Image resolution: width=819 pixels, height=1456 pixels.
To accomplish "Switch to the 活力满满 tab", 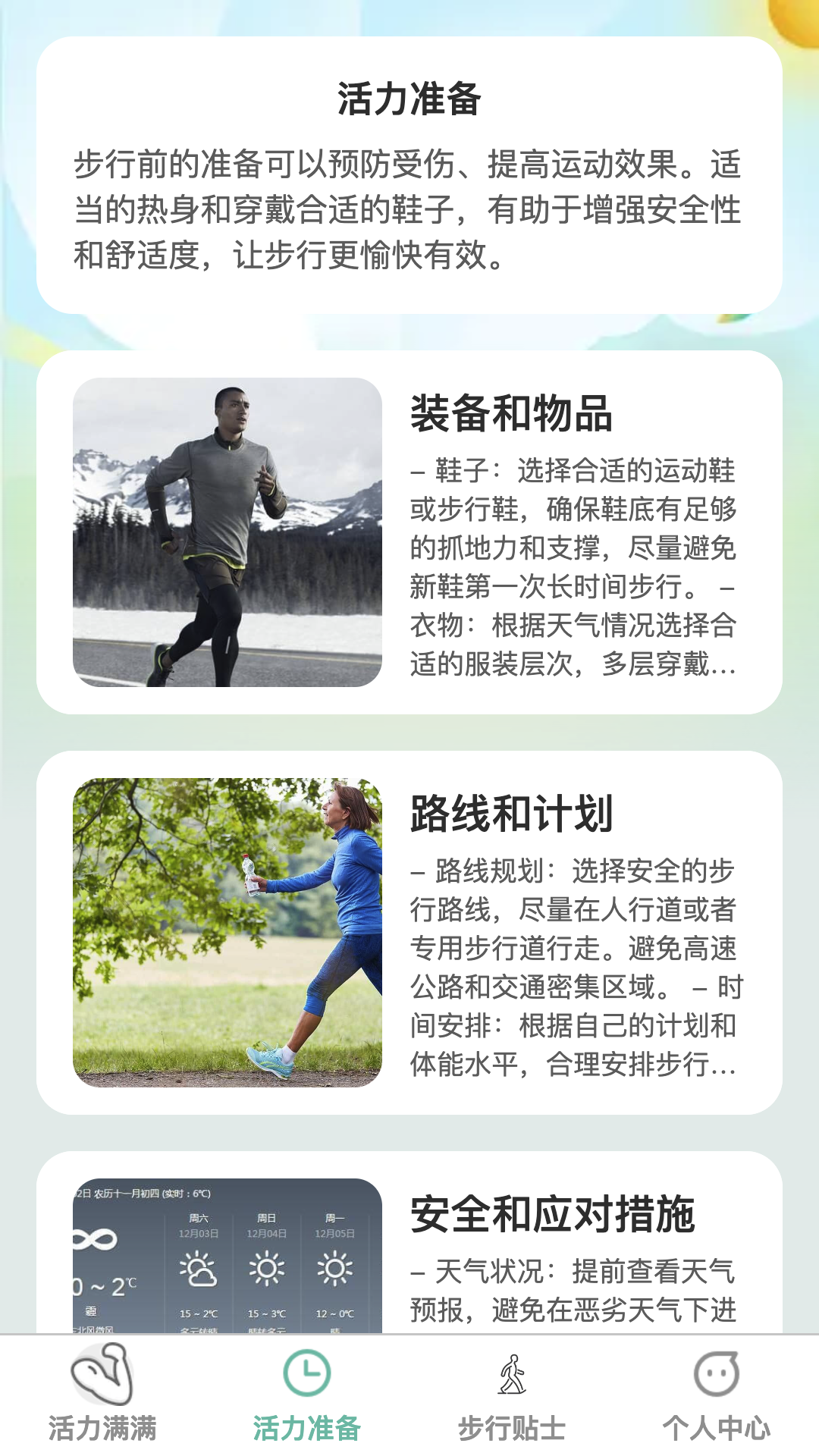I will point(102,1395).
